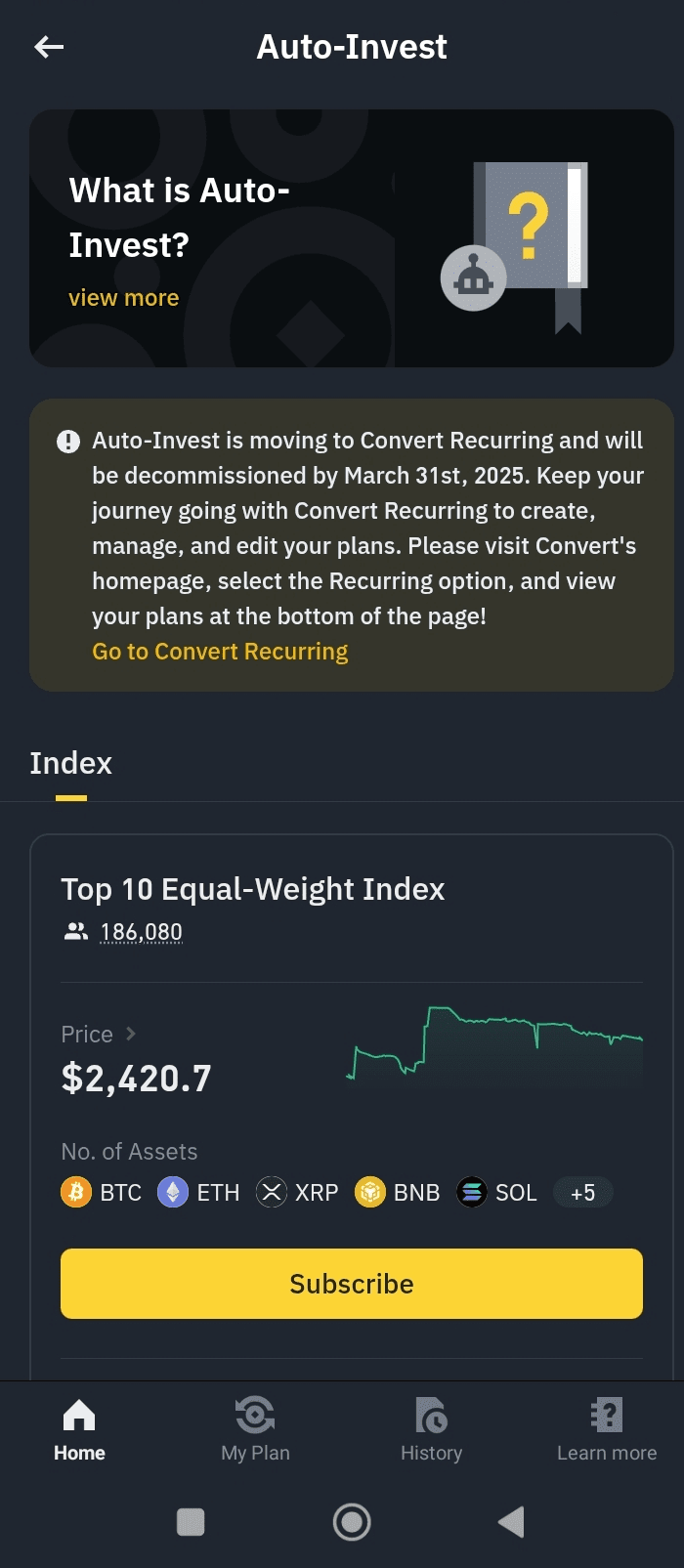View subscriber count 186,080 details

pos(142,932)
